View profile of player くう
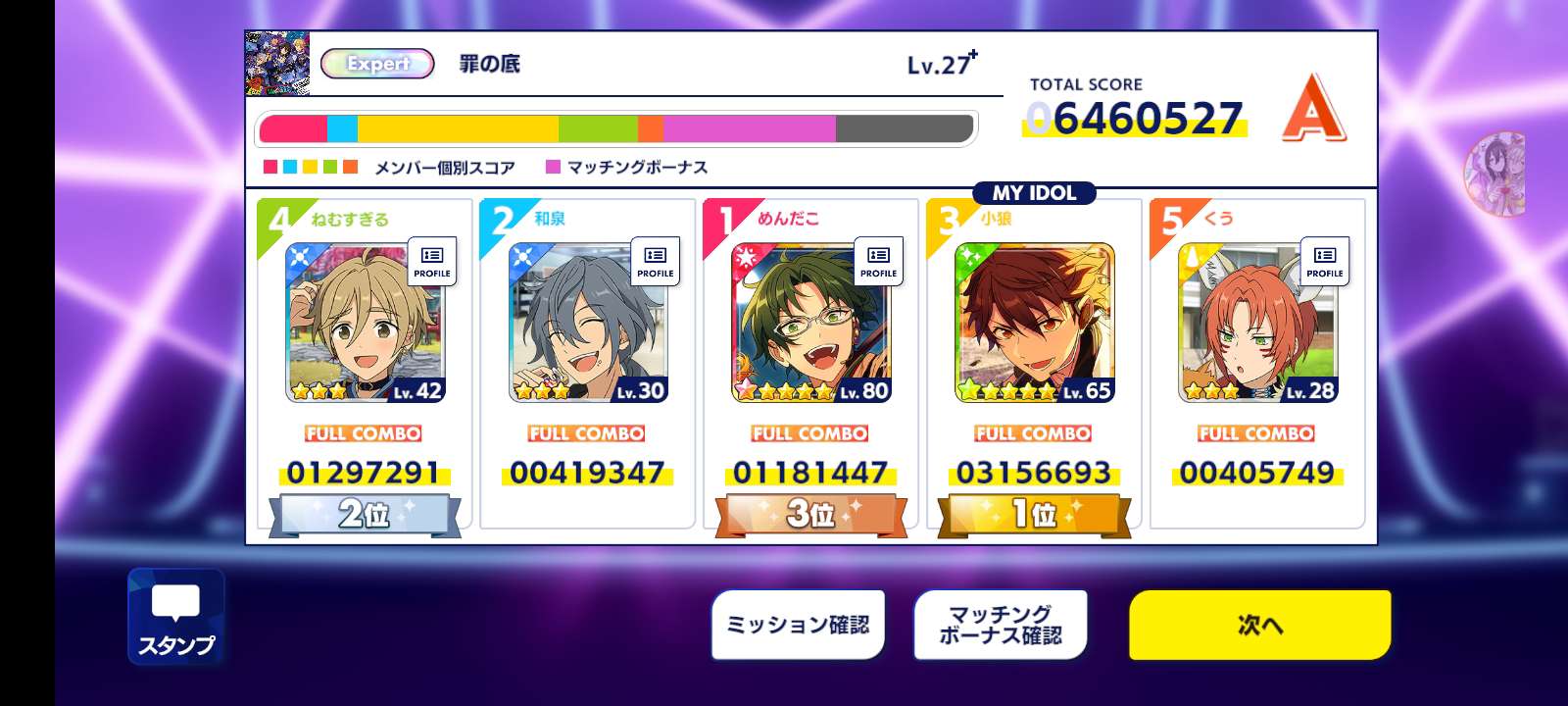1568x706 pixels. (x=1324, y=261)
